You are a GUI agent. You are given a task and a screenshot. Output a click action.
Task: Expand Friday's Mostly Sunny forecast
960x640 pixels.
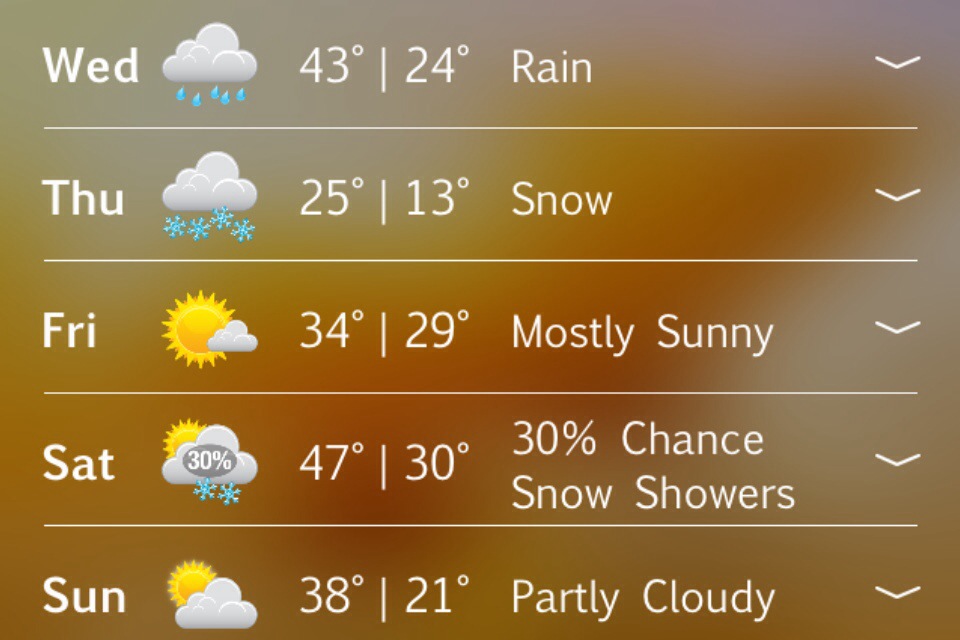pos(897,327)
